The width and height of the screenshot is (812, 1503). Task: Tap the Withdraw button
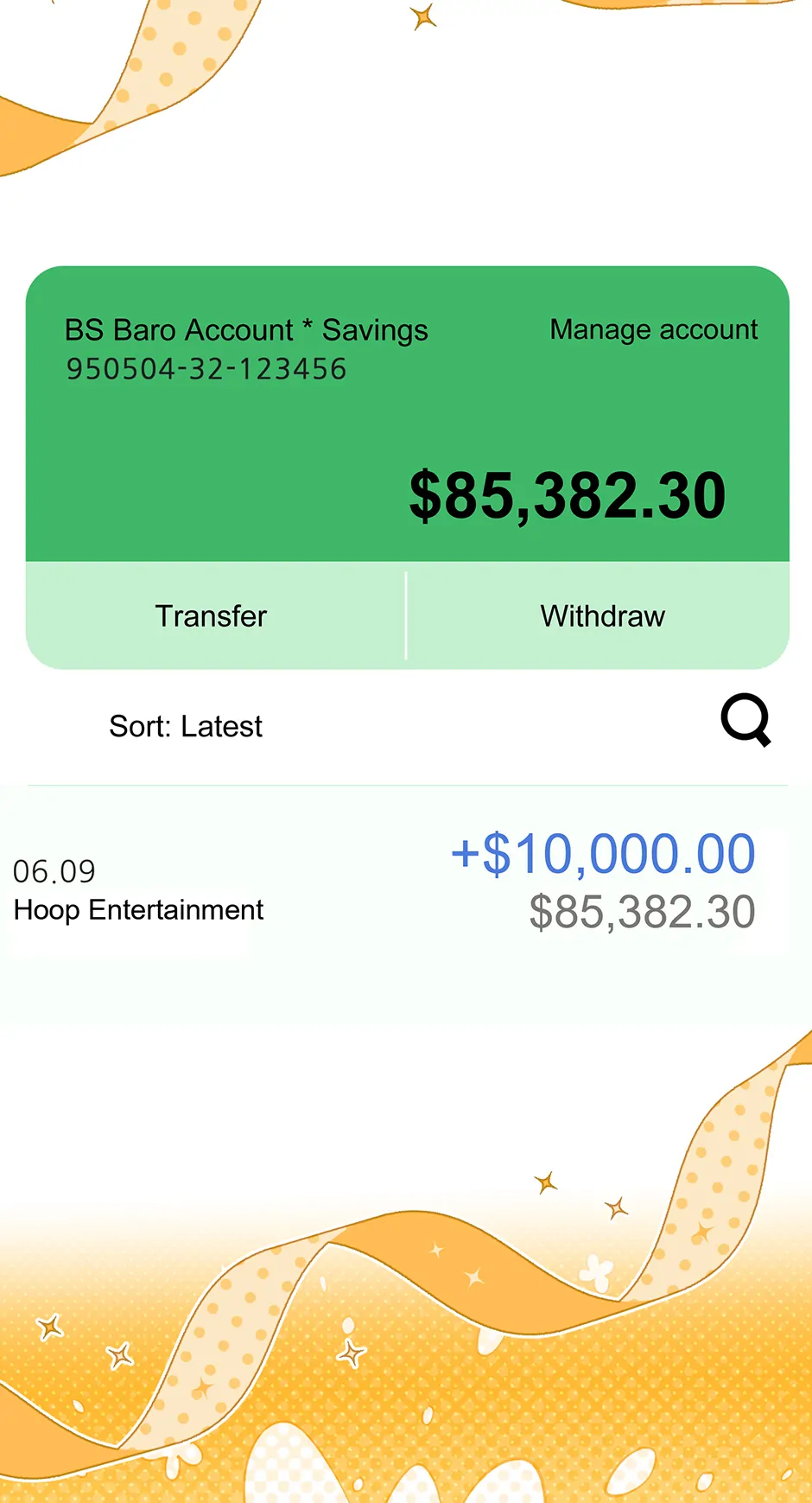coord(602,616)
